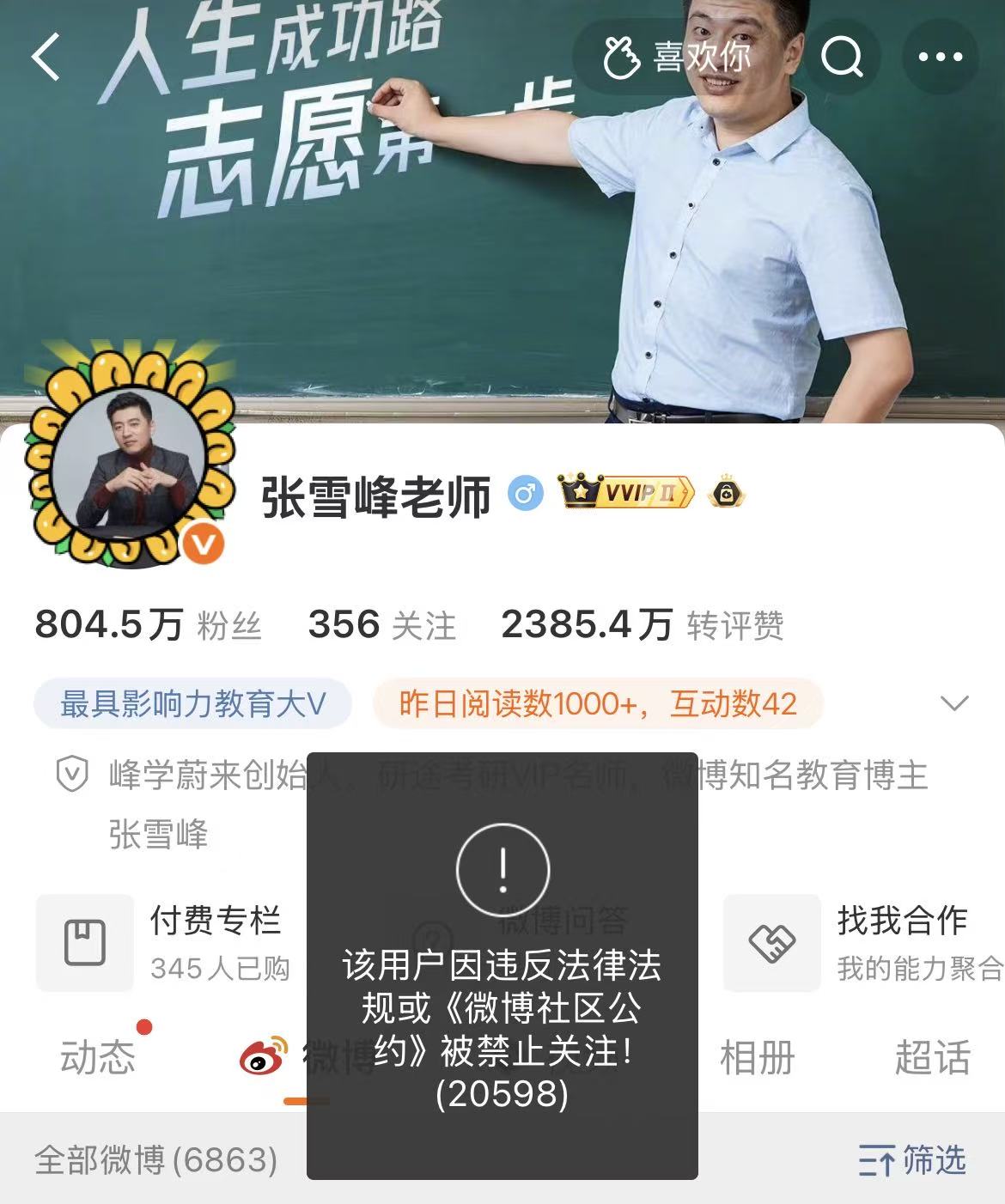The height and width of the screenshot is (1204, 1005).
Task: Open 全部微博 (6863) post selector
Action: tap(155, 1161)
